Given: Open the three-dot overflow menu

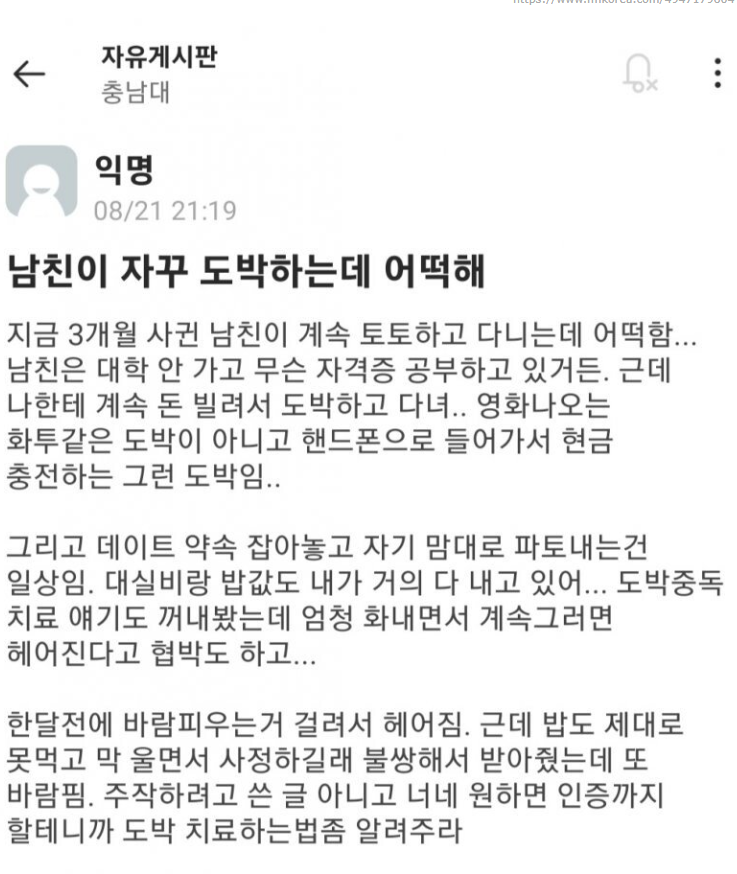Looking at the screenshot, I should click(x=717, y=73).
